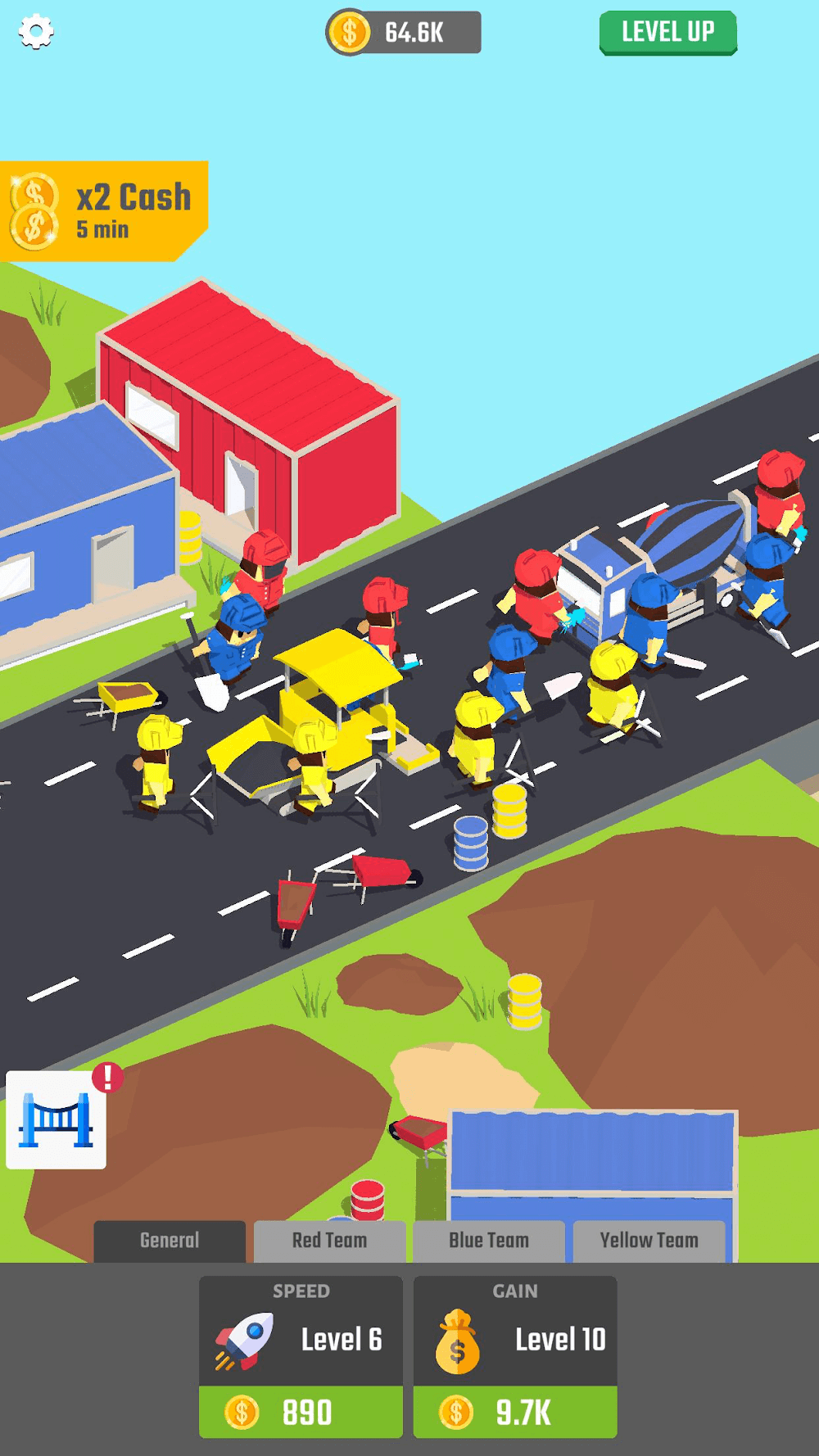The width and height of the screenshot is (819, 1456).
Task: Open the settings gear
Action: coord(36,33)
